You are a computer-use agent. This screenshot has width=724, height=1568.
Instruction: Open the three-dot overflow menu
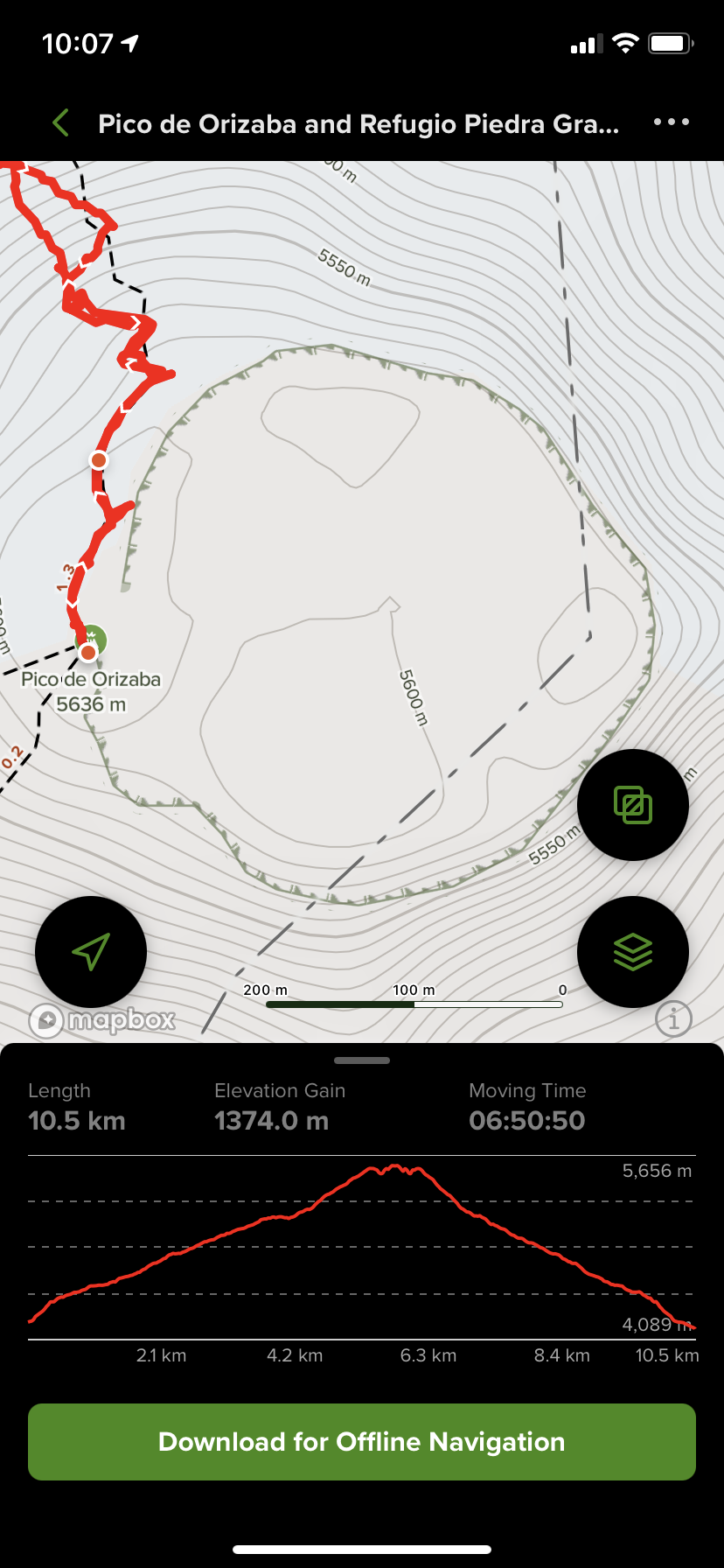click(671, 122)
